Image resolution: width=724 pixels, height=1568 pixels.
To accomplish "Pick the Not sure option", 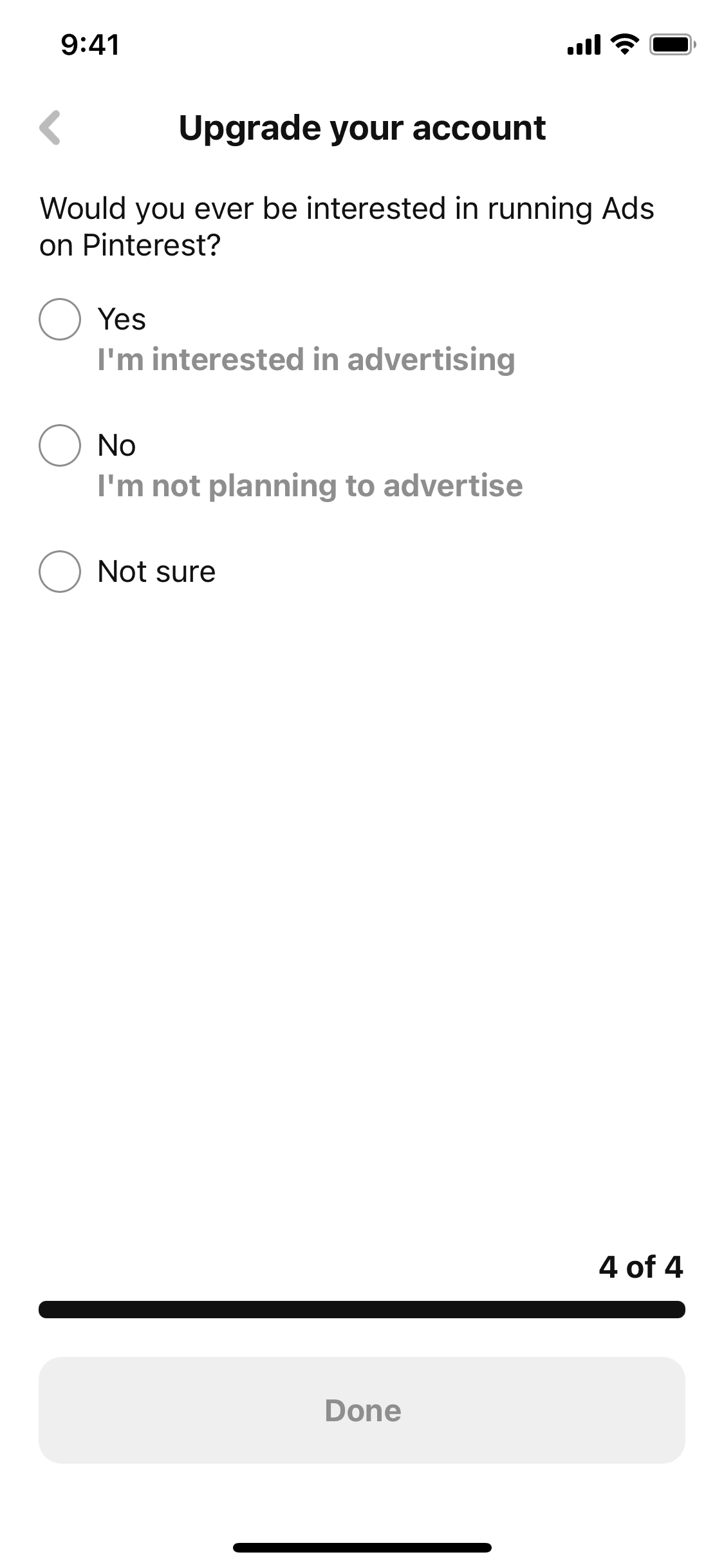I will (x=60, y=572).
